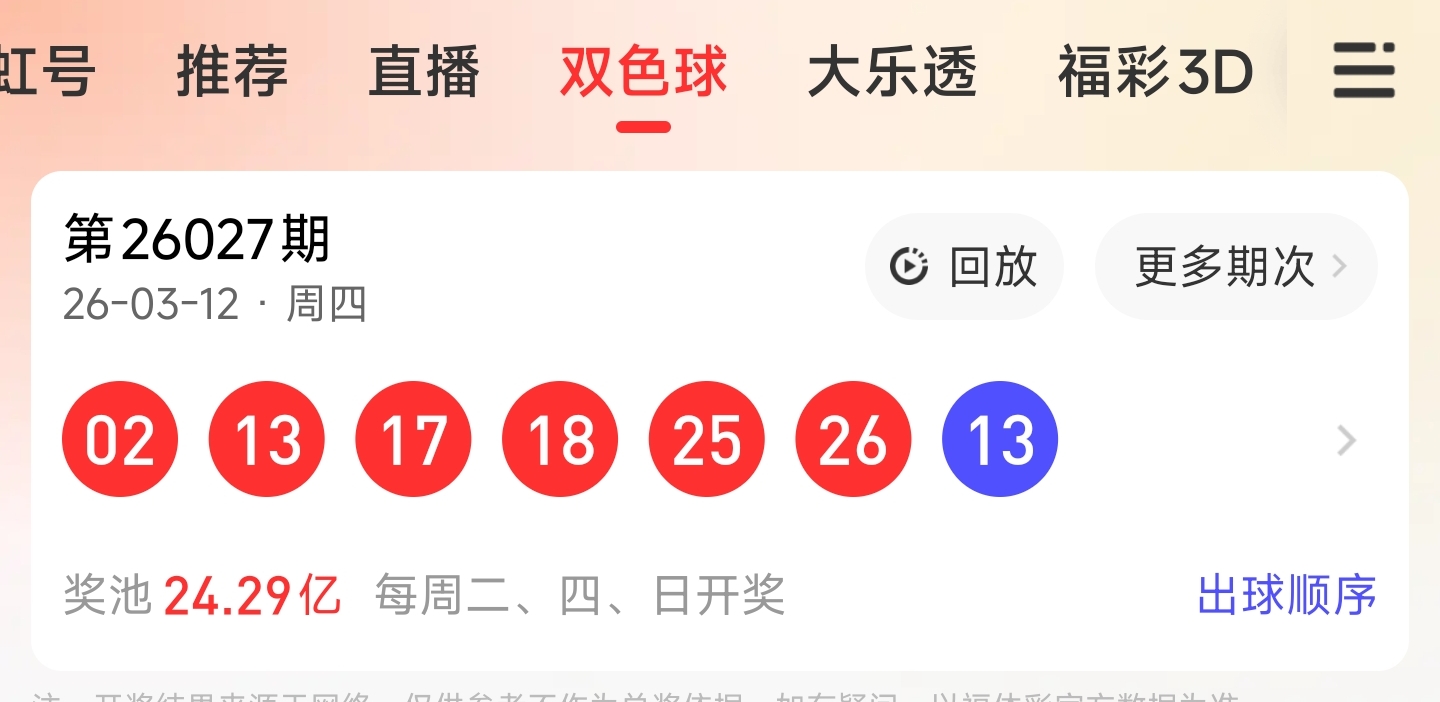Open 更多期次 to view more draws
This screenshot has height=702, width=1440.
[1236, 267]
